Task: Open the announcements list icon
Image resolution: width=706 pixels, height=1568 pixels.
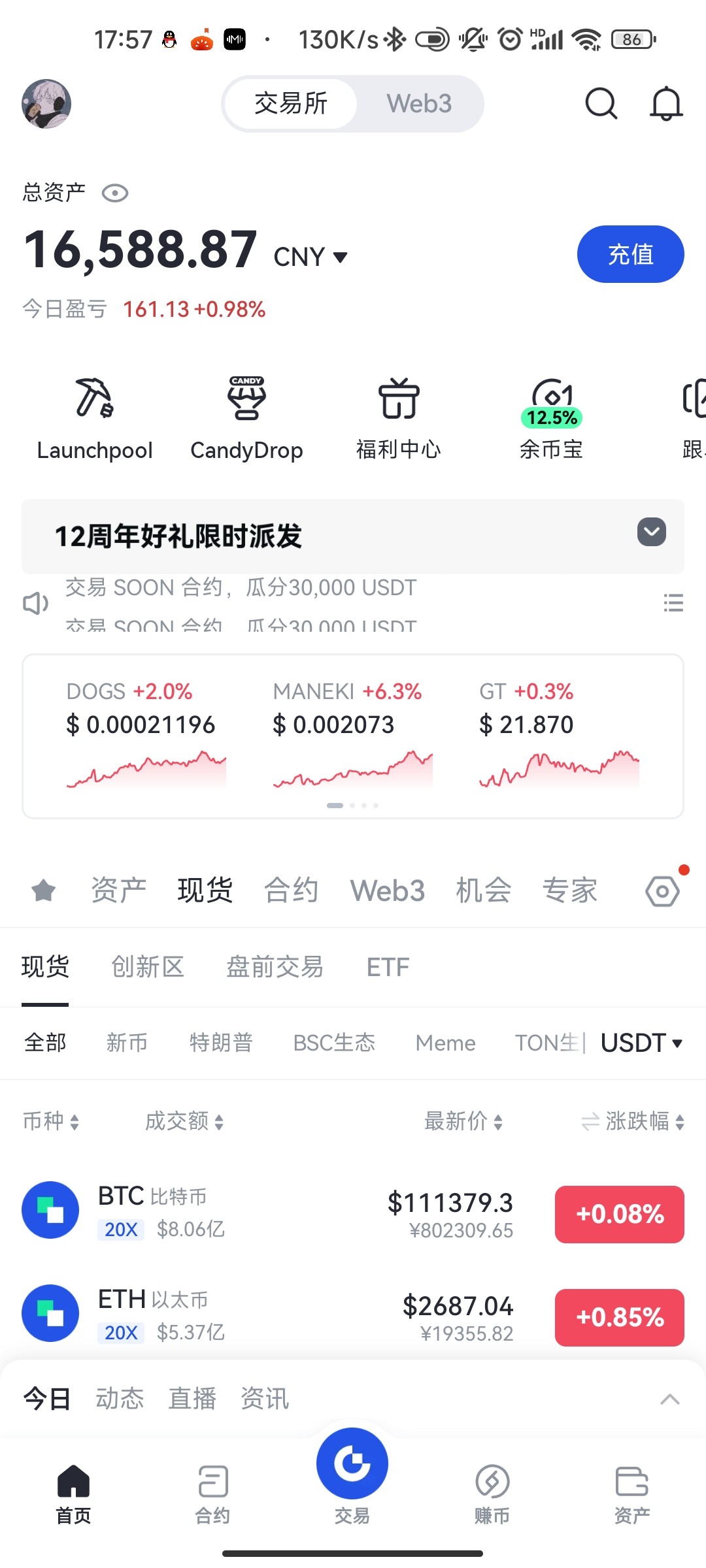Action: point(673,602)
